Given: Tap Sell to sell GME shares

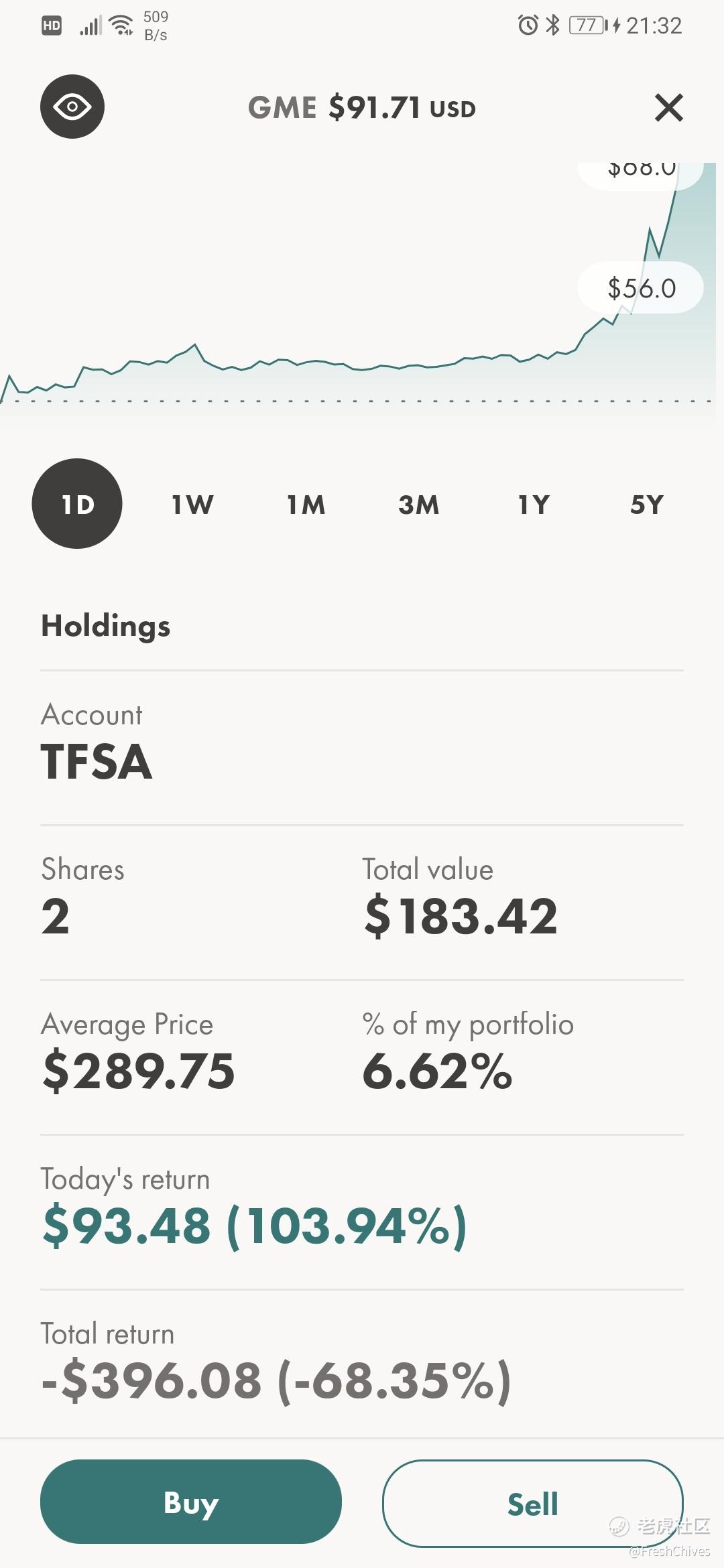Looking at the screenshot, I should 532,1503.
